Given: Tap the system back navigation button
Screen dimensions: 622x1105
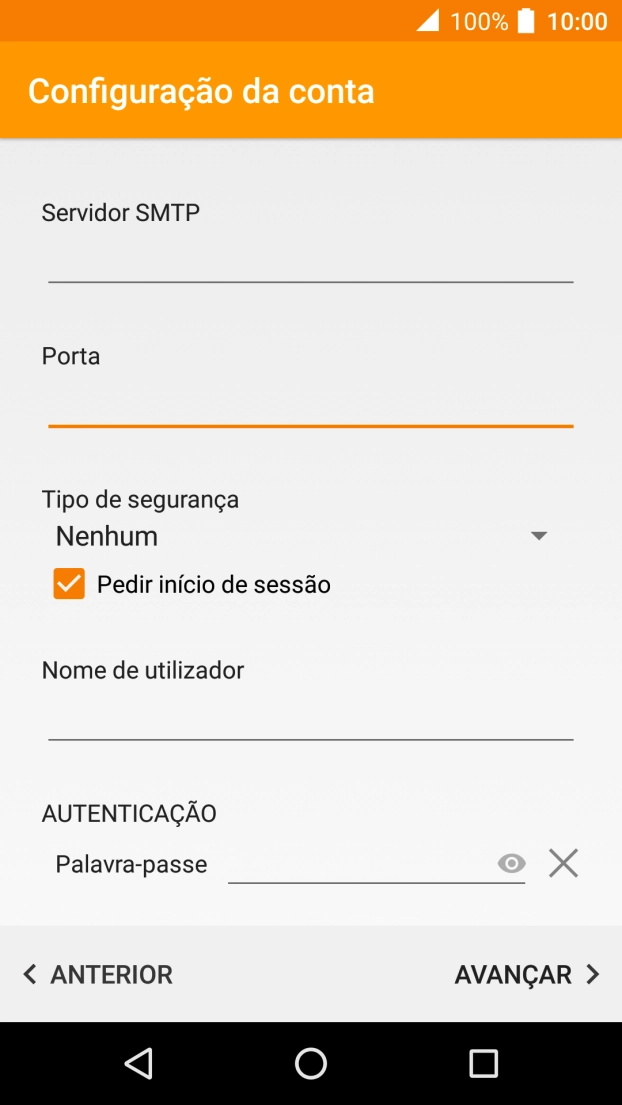Looking at the screenshot, I should [139, 1063].
